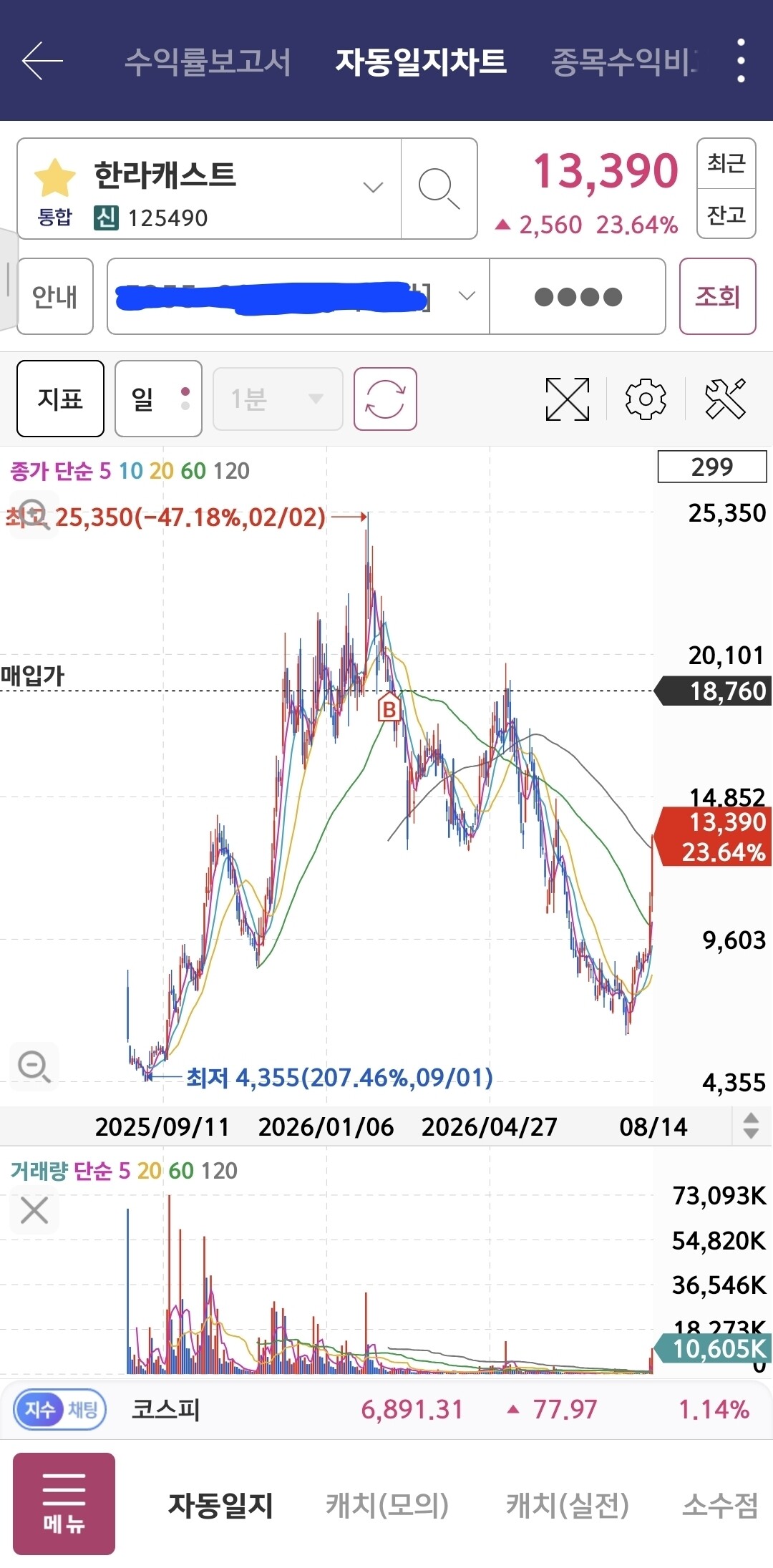Screen dimensions: 773x1568
Task: Open chart settings gear
Action: point(646,399)
